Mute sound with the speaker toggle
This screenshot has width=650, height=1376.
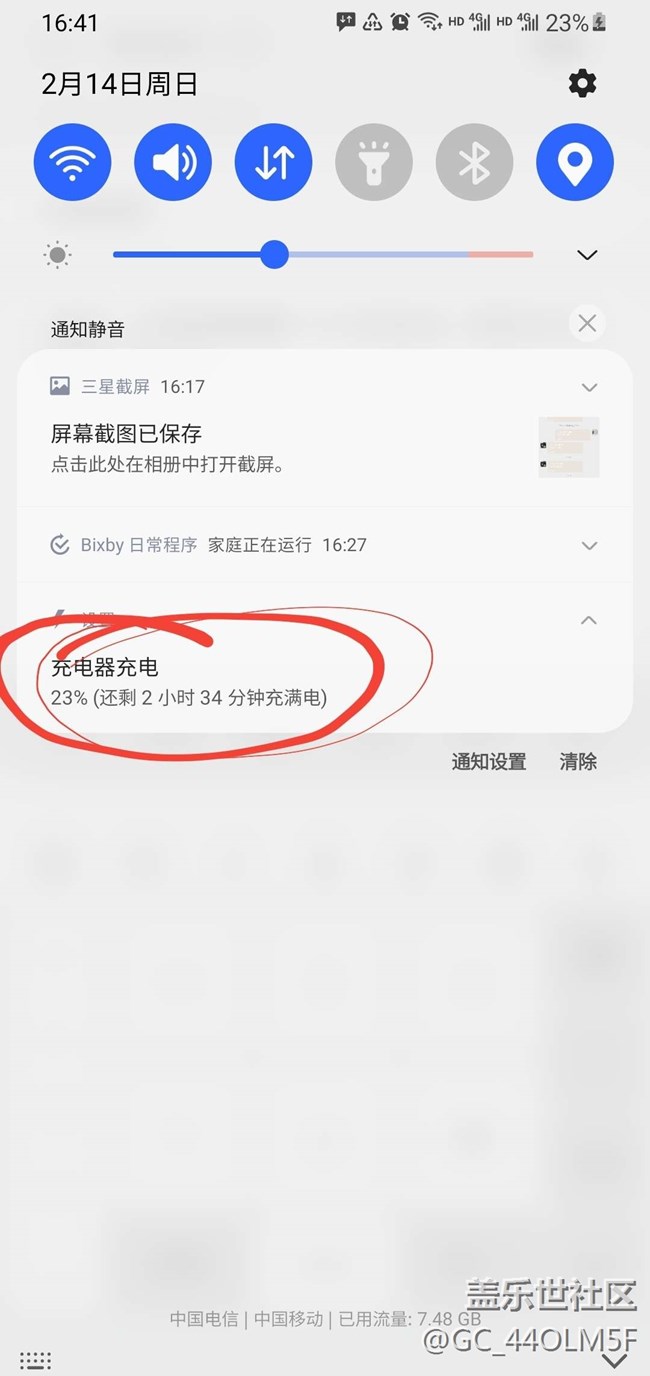click(x=173, y=162)
